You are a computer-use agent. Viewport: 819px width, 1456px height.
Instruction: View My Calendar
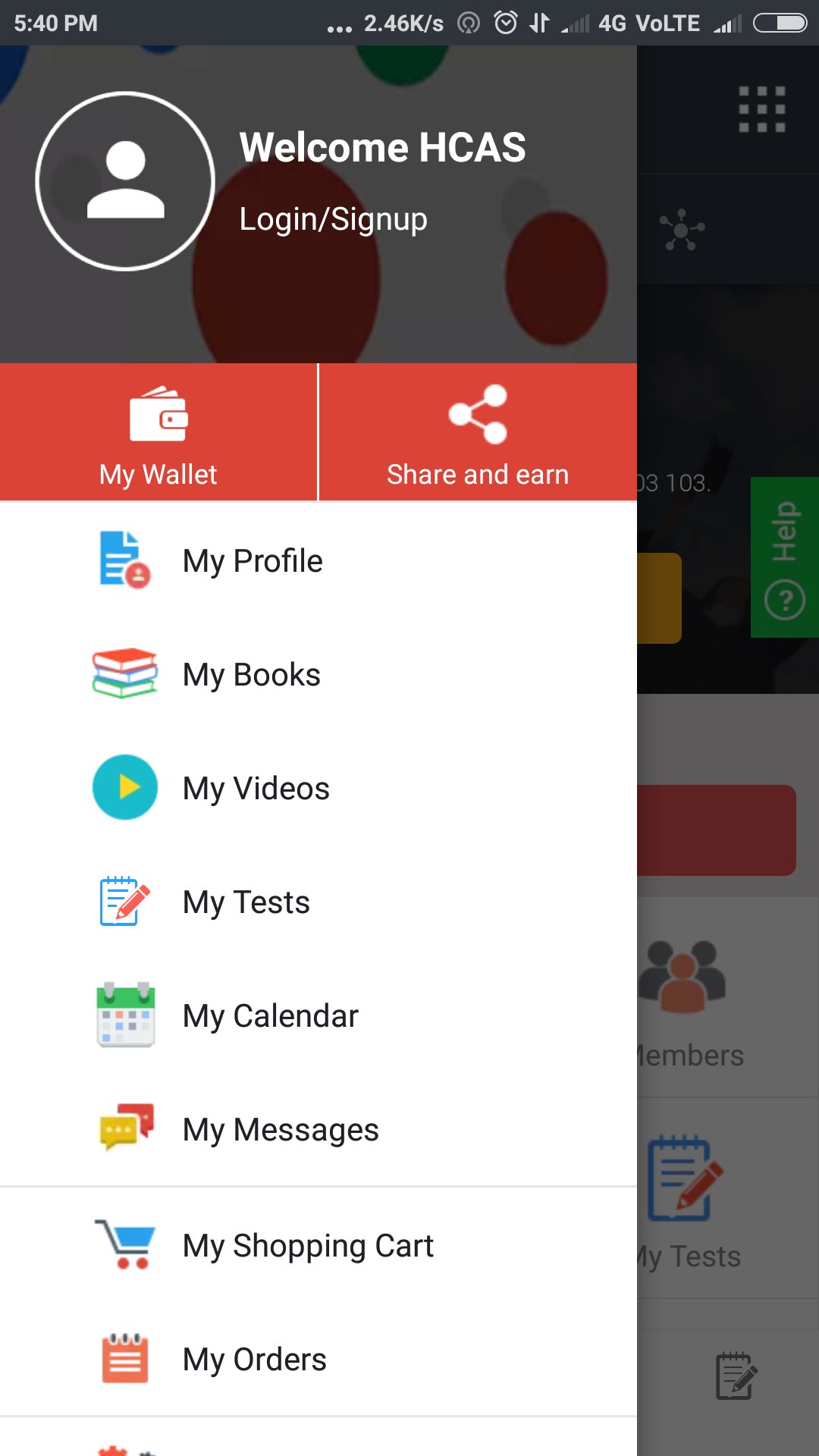(x=318, y=1016)
